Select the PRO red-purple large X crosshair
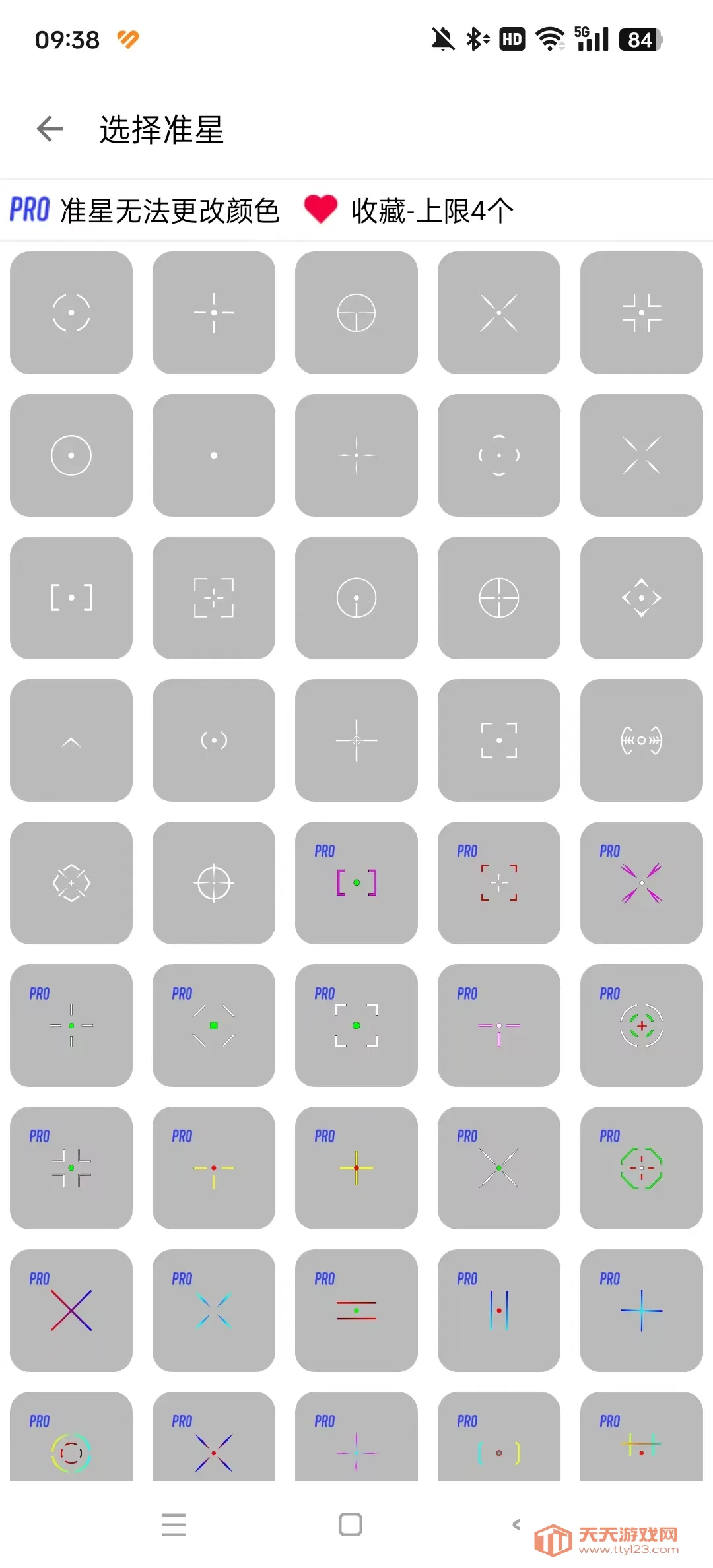This screenshot has height=1568, width=713. pyautogui.click(x=71, y=1311)
